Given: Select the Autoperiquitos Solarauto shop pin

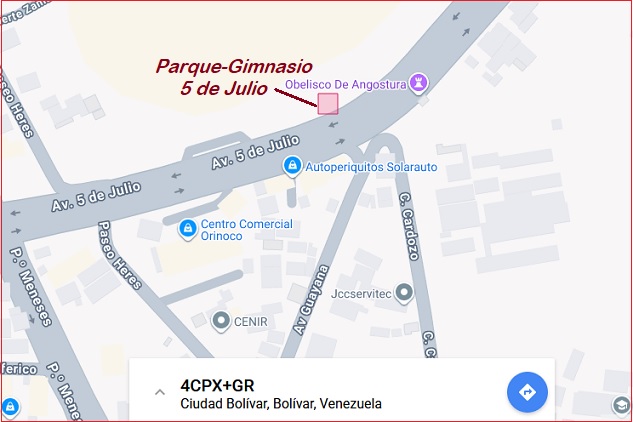Looking at the screenshot, I should (291, 164).
